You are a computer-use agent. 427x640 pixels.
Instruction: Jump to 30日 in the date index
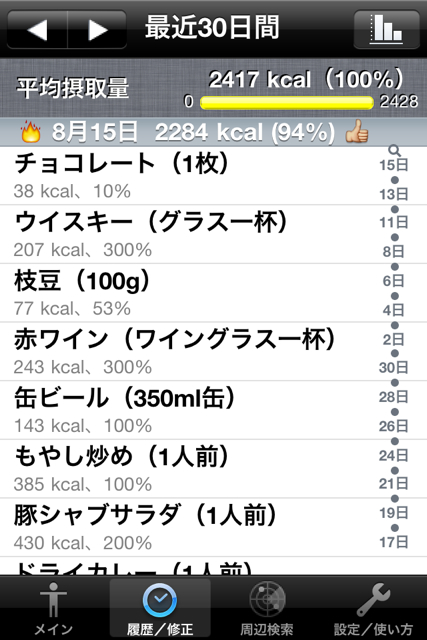394,368
